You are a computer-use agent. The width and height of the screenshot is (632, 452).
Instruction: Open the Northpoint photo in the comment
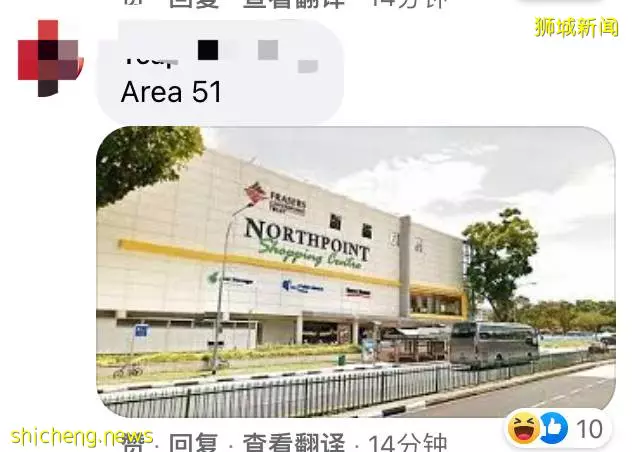355,270
